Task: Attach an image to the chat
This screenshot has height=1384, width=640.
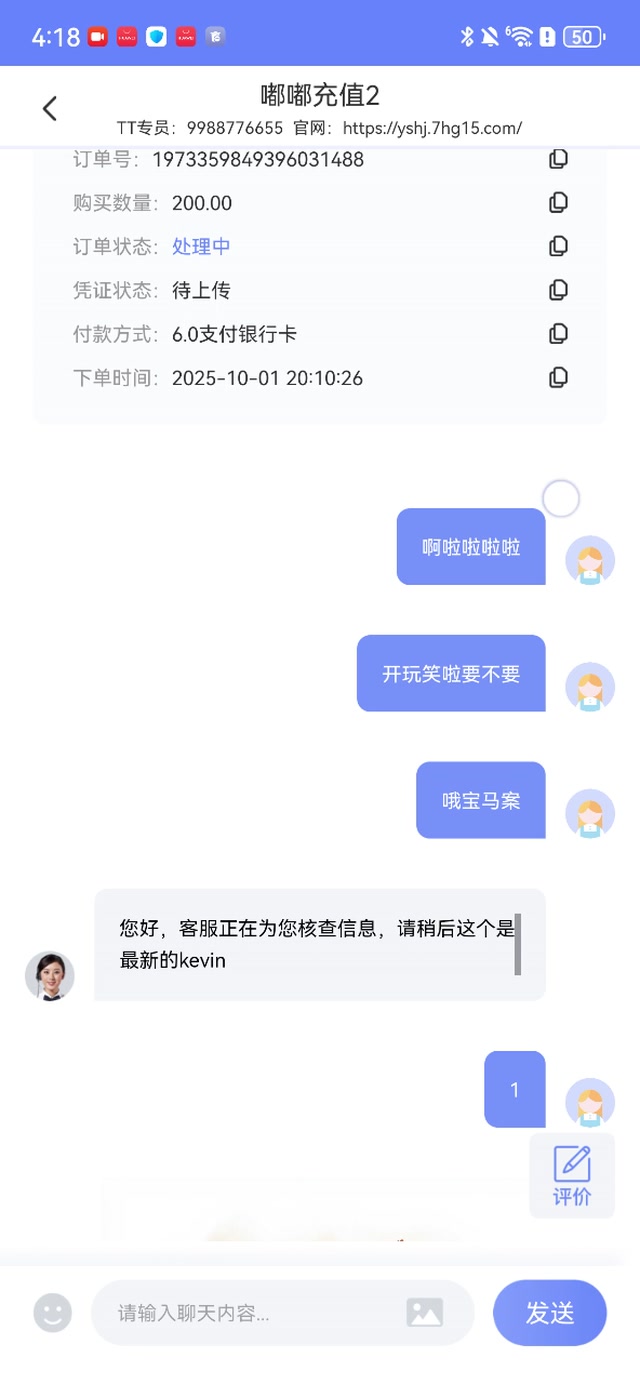Action: click(x=425, y=1313)
